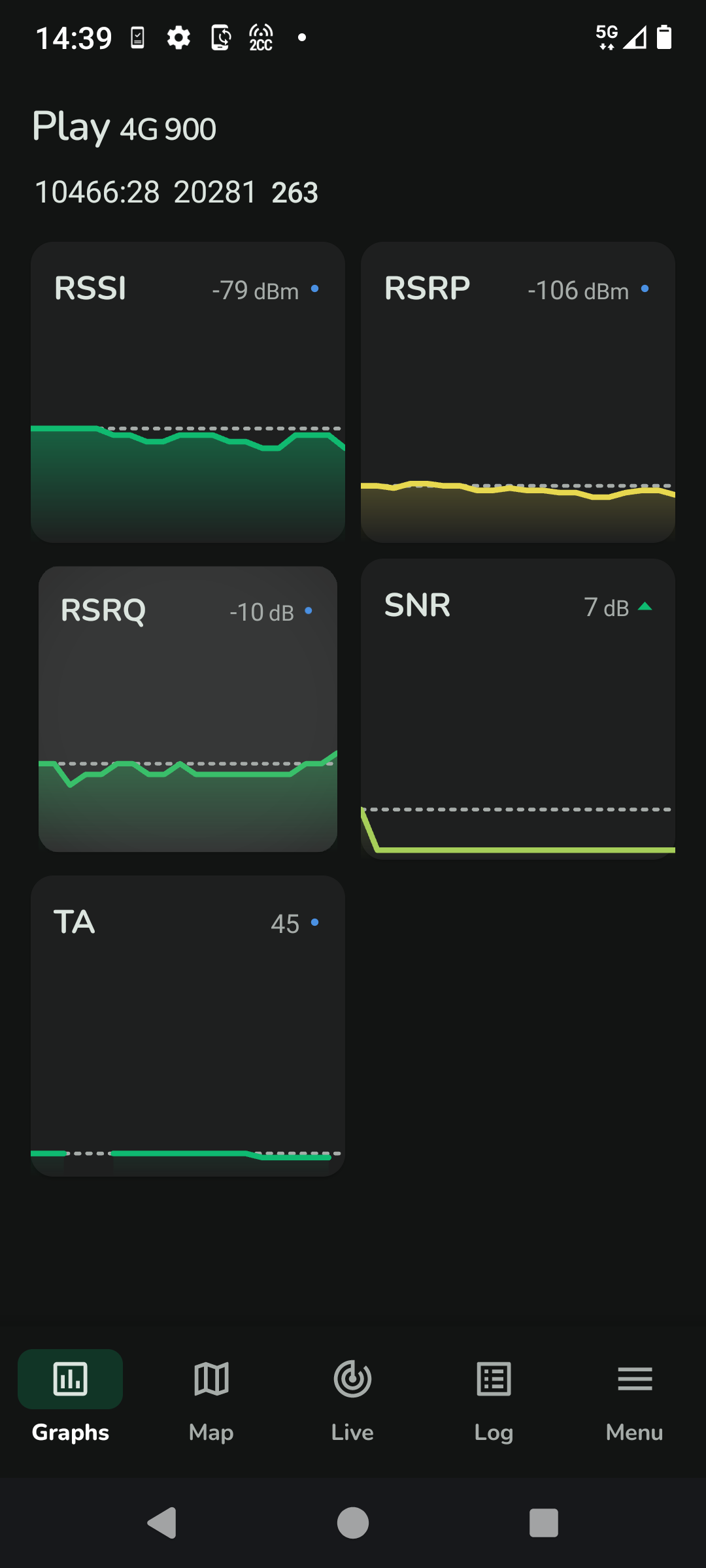Screen dimensions: 706x1568
Task: Open the TA graph card
Action: pos(188,1026)
